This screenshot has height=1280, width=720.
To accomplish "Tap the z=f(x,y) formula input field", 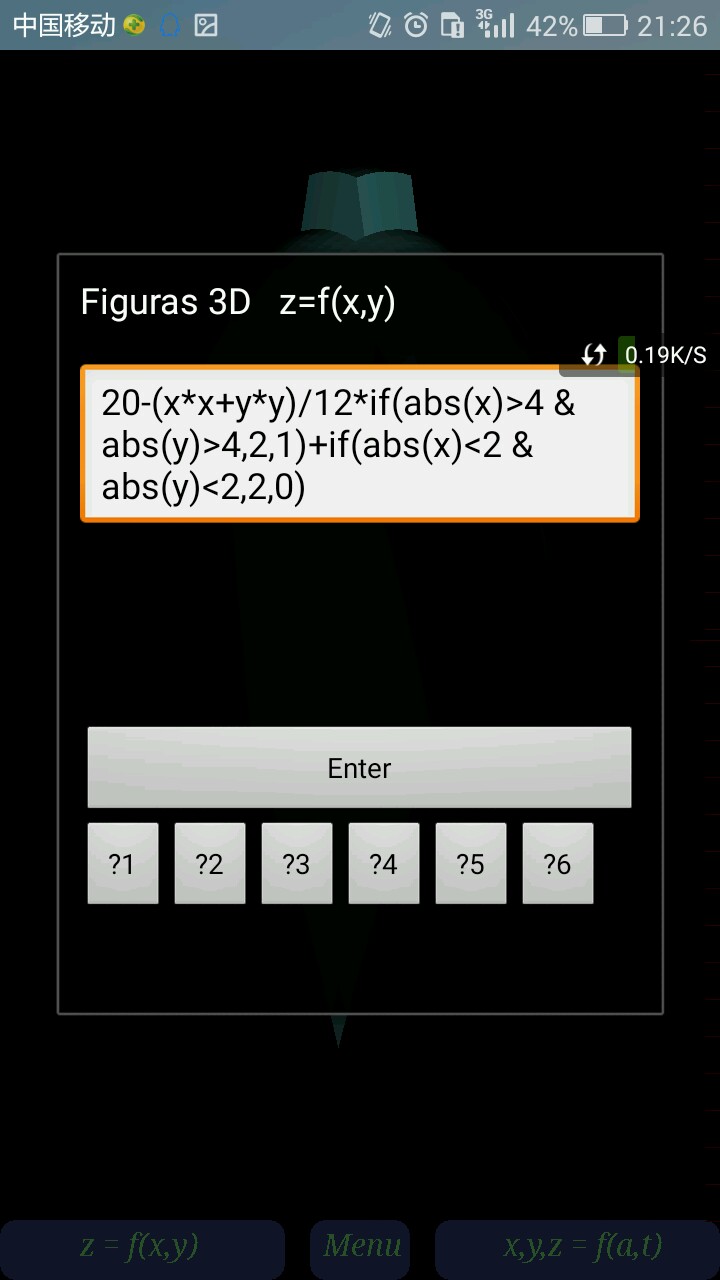I will pos(359,444).
